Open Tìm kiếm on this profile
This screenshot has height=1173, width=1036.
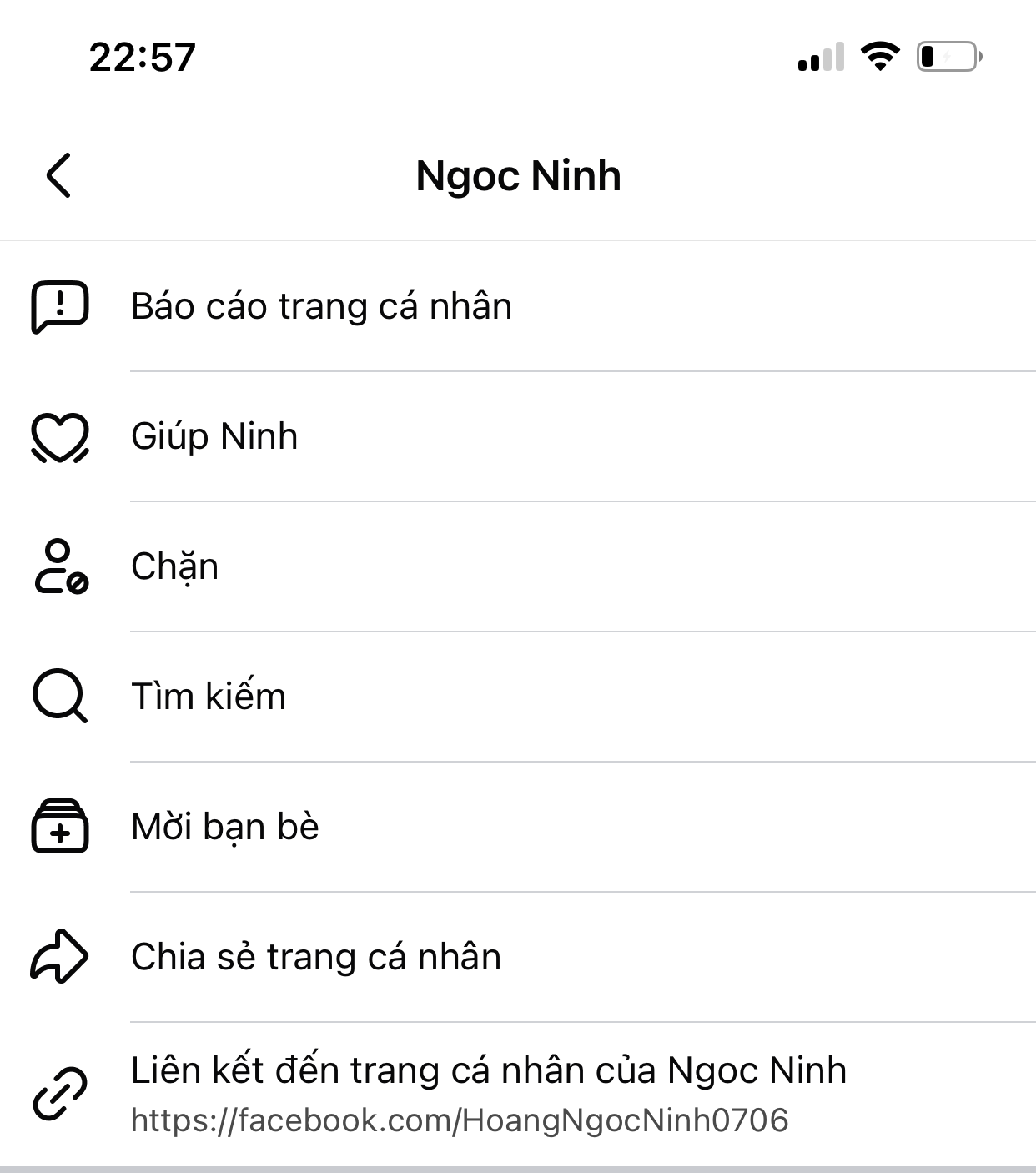pos(209,697)
